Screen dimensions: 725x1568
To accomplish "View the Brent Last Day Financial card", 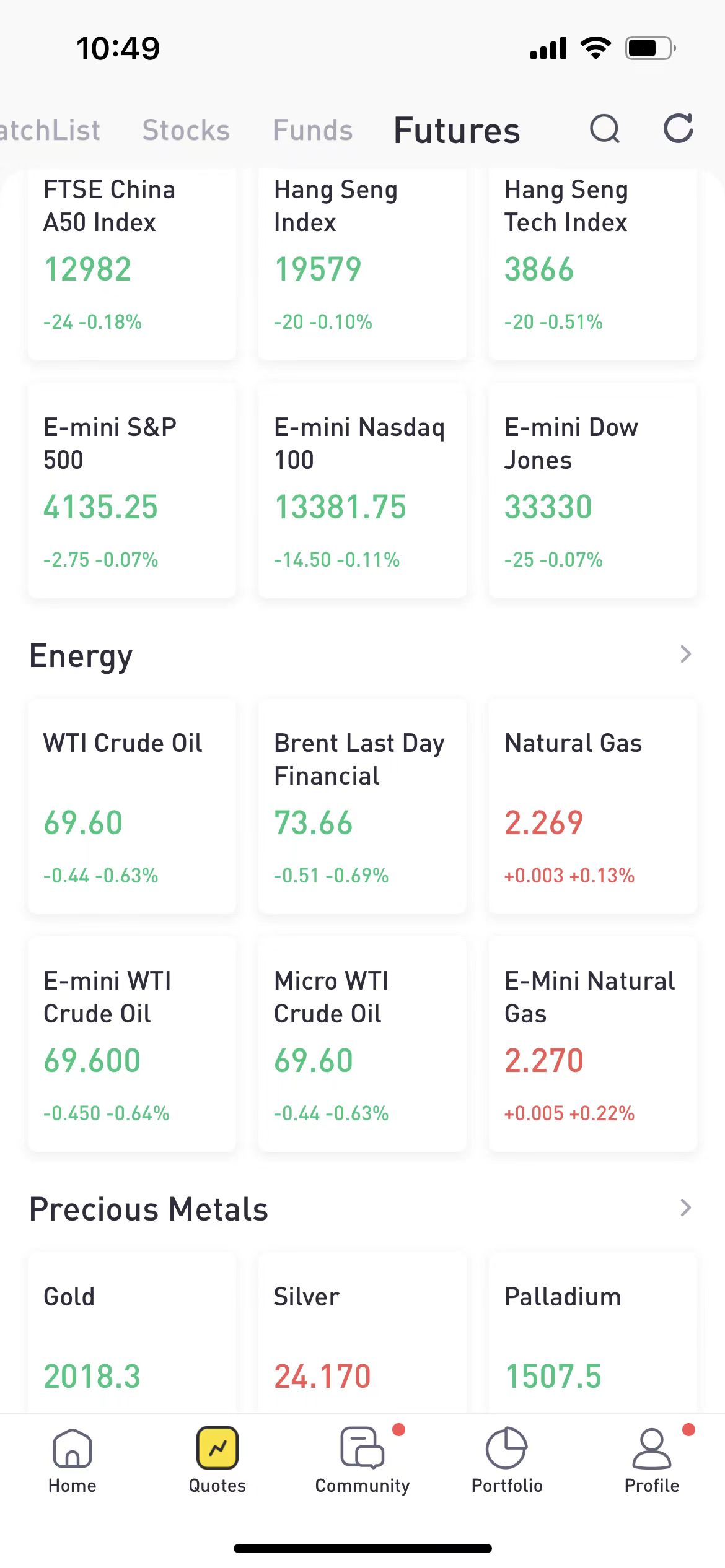I will pyautogui.click(x=362, y=806).
